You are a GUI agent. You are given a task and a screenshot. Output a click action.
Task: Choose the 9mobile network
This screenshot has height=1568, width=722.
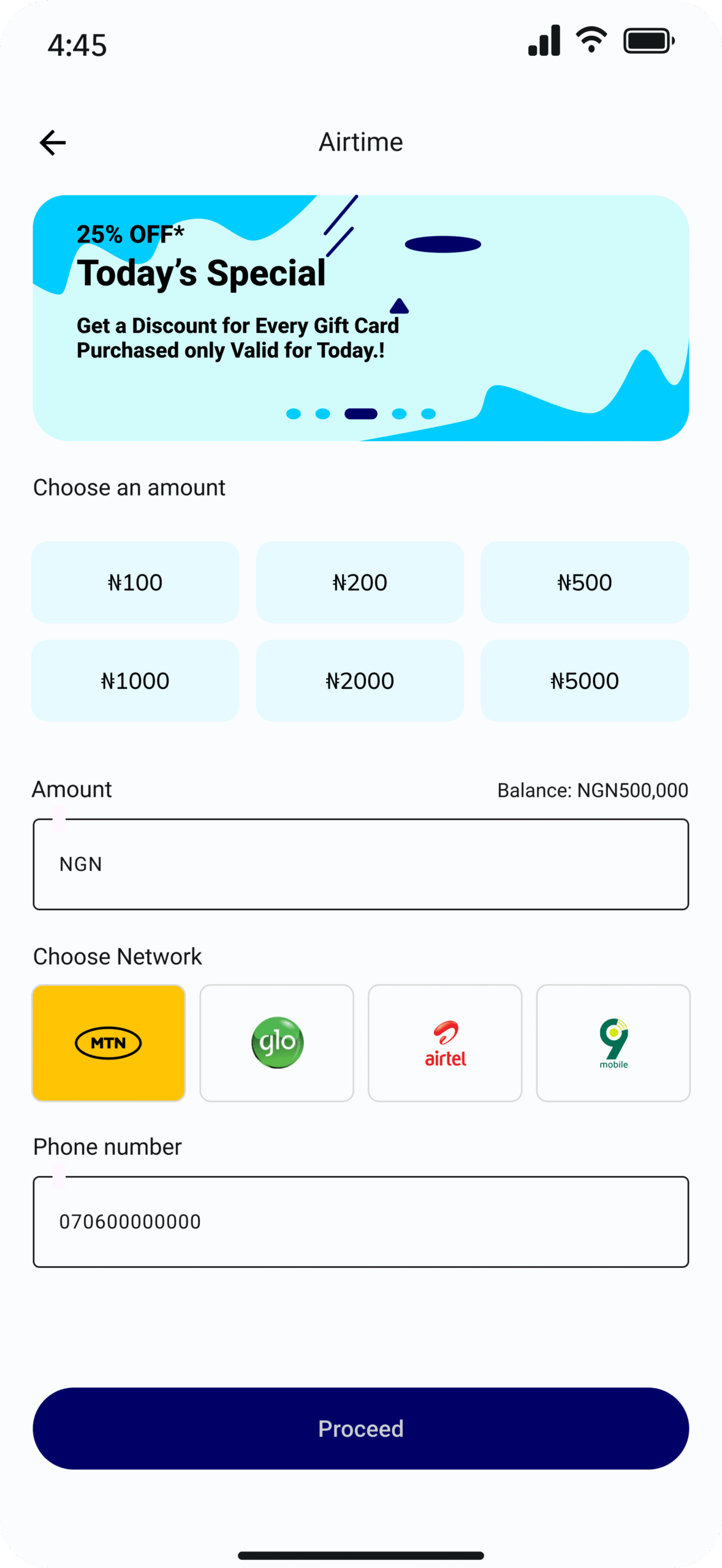coord(613,1042)
